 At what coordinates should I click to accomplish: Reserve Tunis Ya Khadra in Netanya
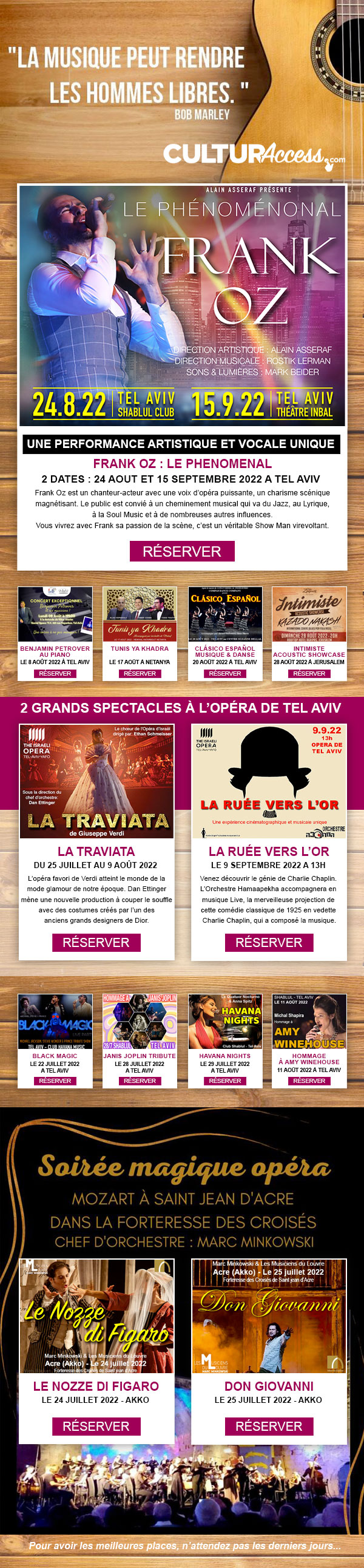140,673
